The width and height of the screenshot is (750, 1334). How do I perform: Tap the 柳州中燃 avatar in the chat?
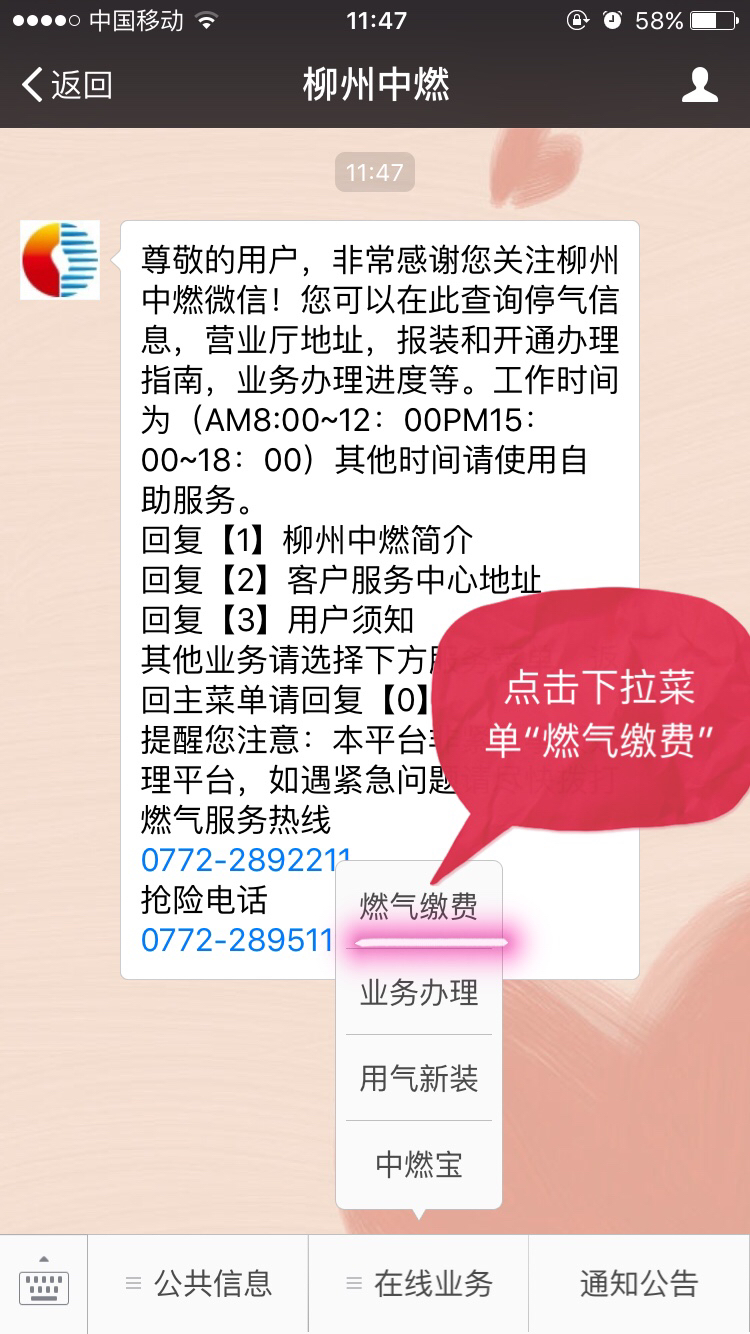coord(60,260)
